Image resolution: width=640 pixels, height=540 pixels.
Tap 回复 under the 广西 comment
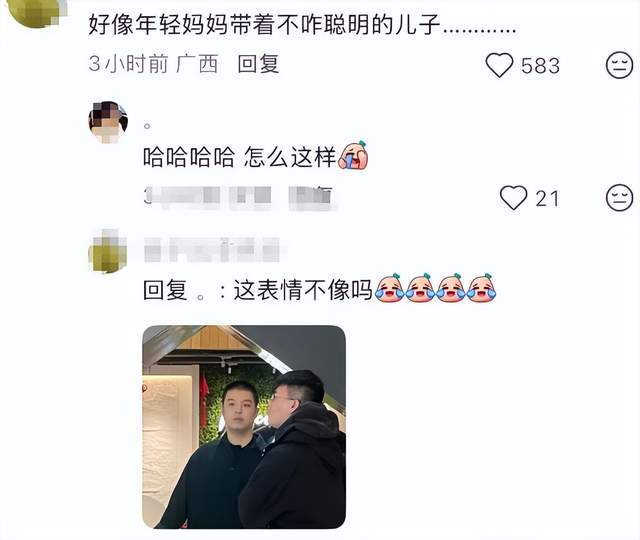click(x=258, y=64)
